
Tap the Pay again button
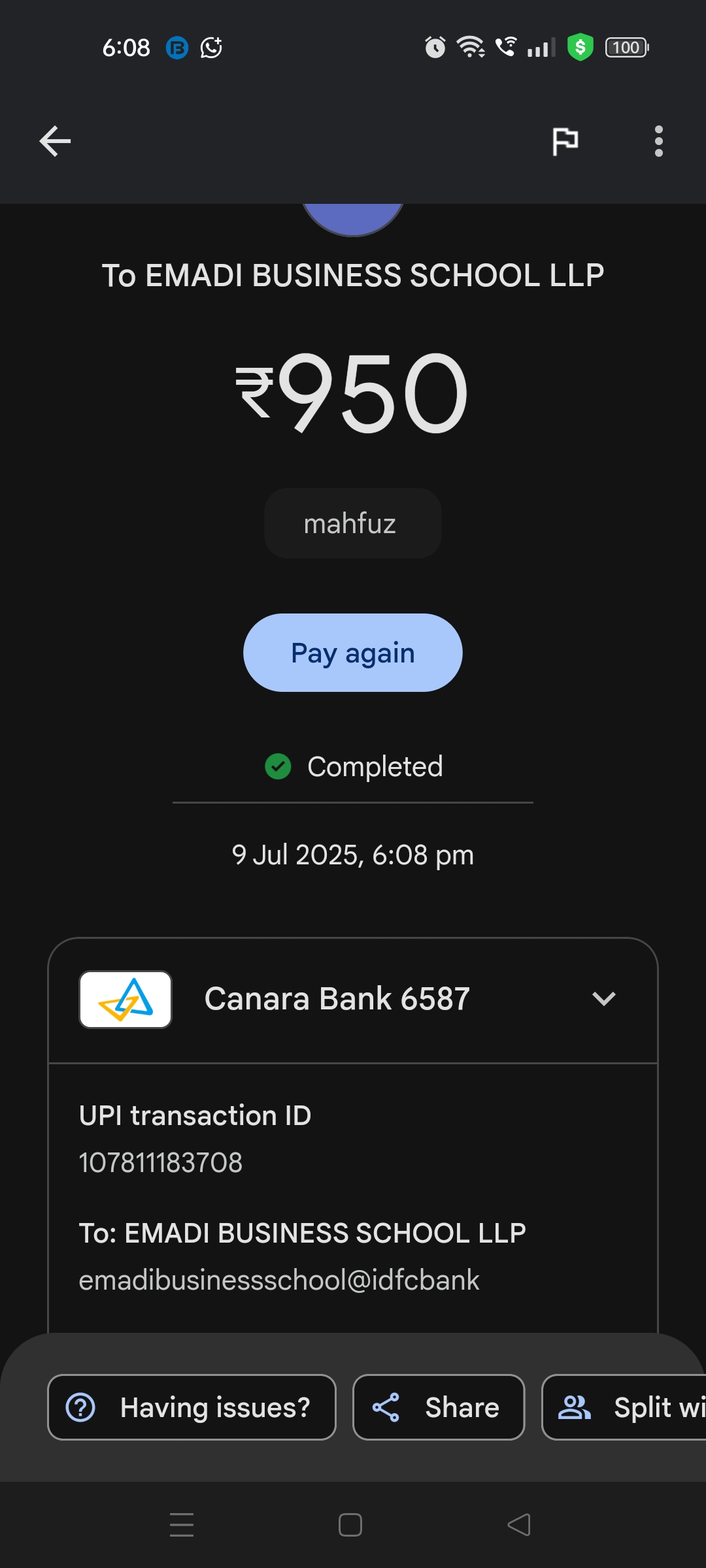[x=352, y=653]
